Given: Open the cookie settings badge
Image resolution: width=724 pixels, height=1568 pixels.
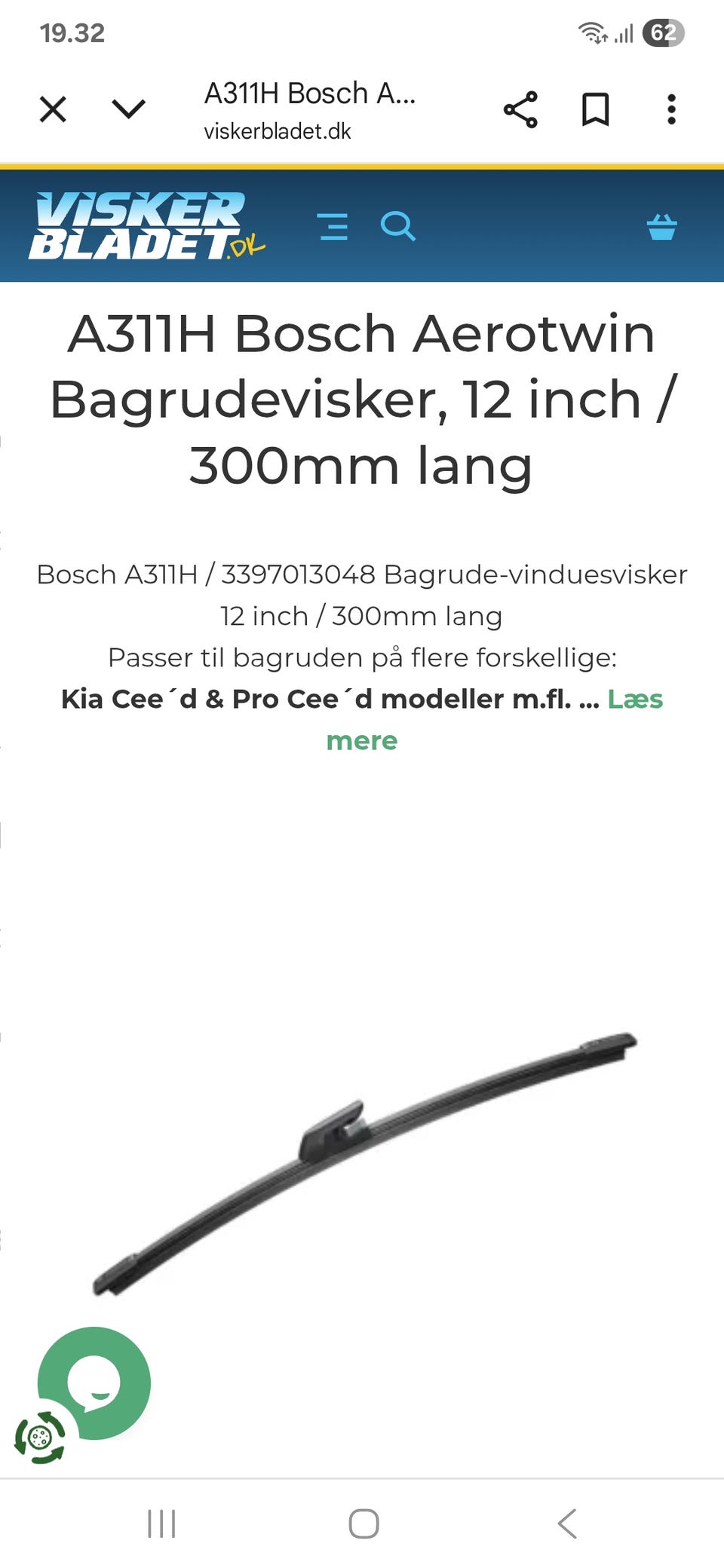Looking at the screenshot, I should [39, 1438].
